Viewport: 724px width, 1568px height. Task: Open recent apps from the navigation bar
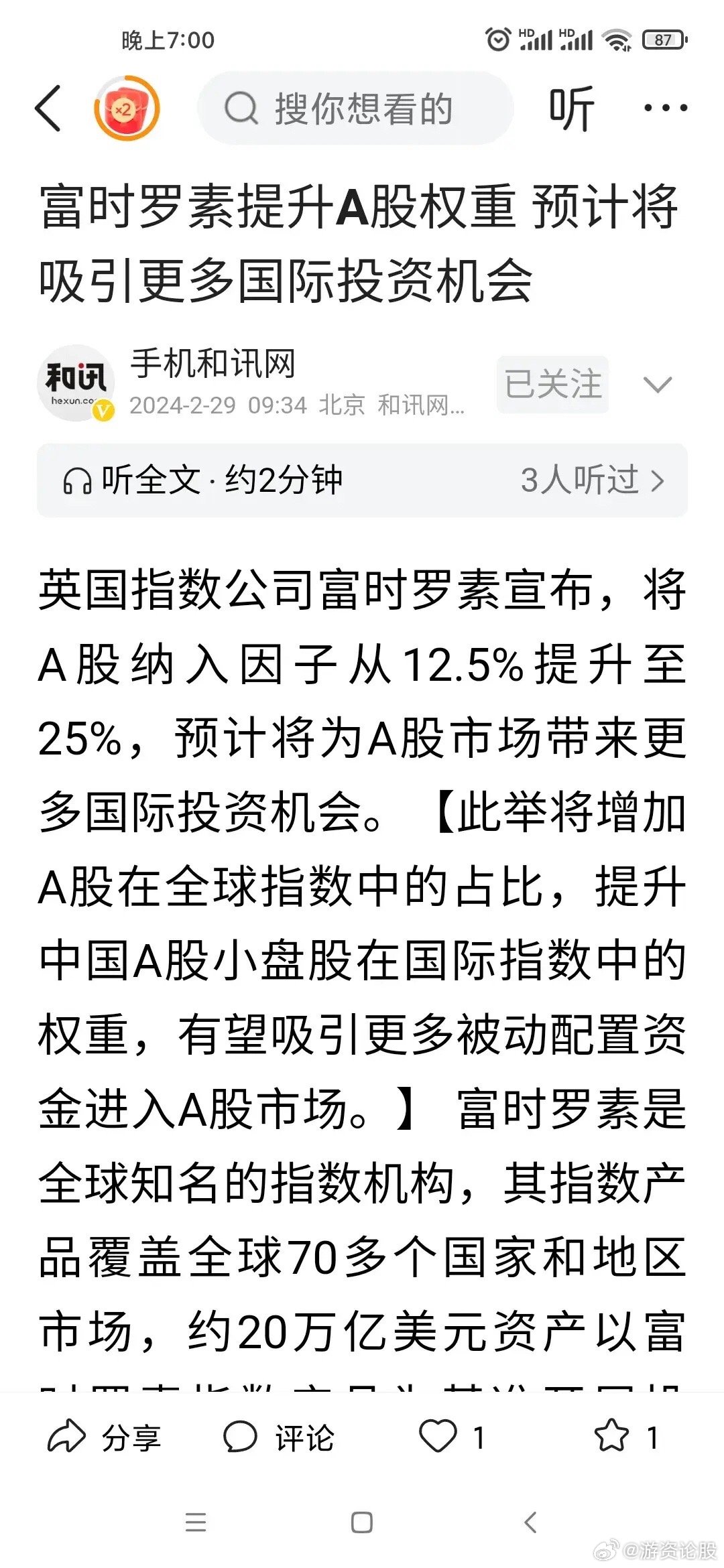[x=195, y=1523]
